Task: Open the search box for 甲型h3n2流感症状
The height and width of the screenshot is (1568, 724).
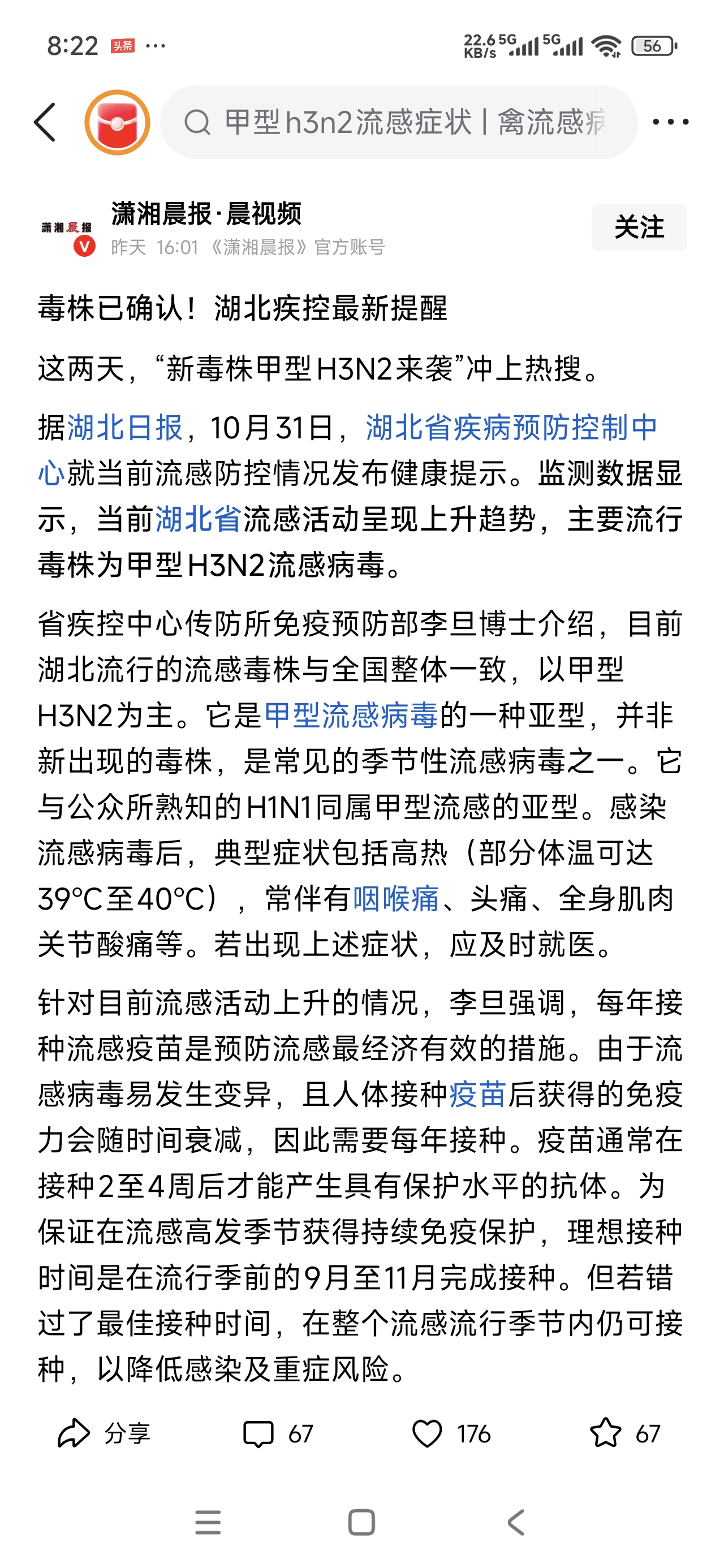Action: [399, 122]
